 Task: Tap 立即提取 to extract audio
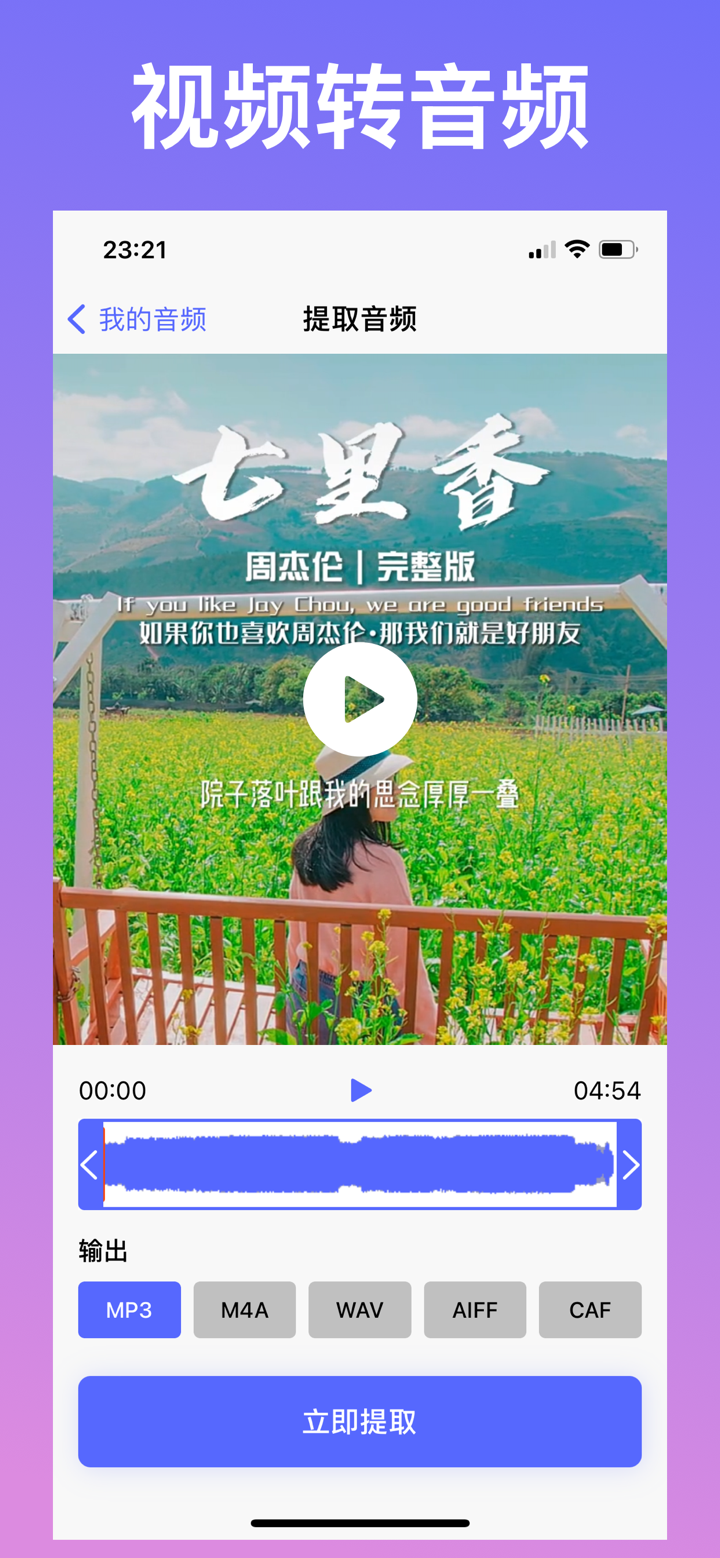point(360,1421)
